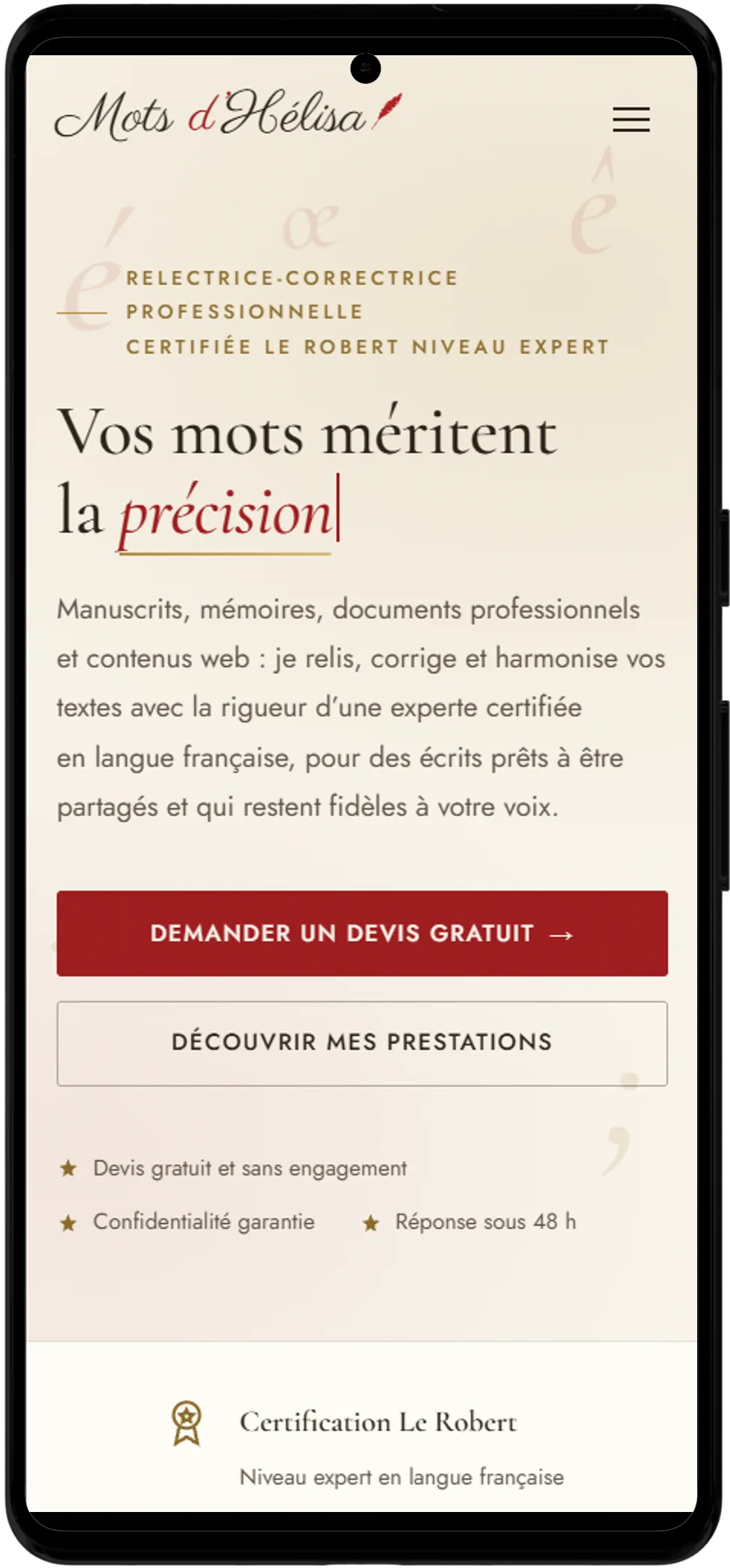Select Découvrir mes prestations button

pyautogui.click(x=362, y=1043)
